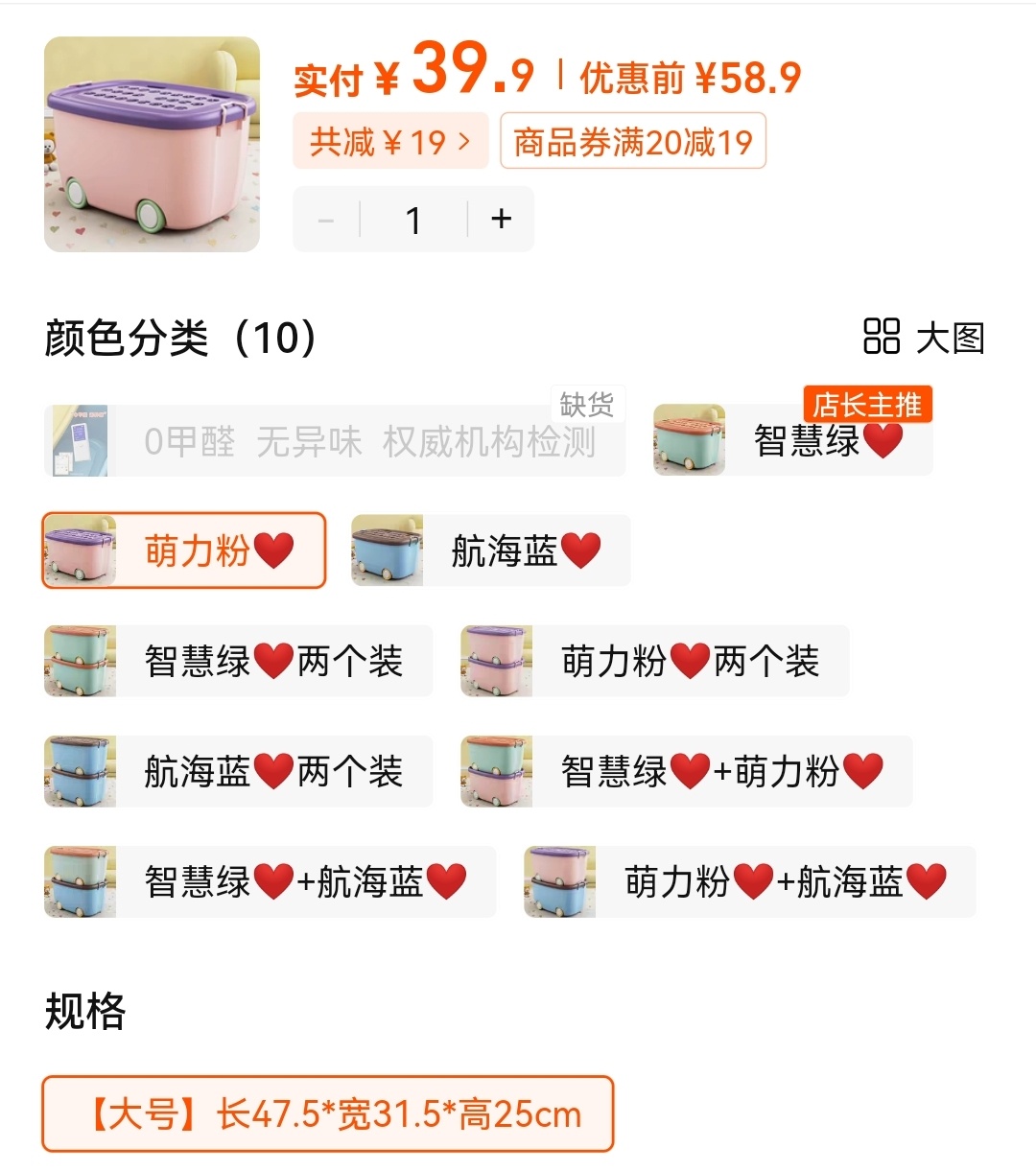Open the product thumbnail image

click(152, 145)
